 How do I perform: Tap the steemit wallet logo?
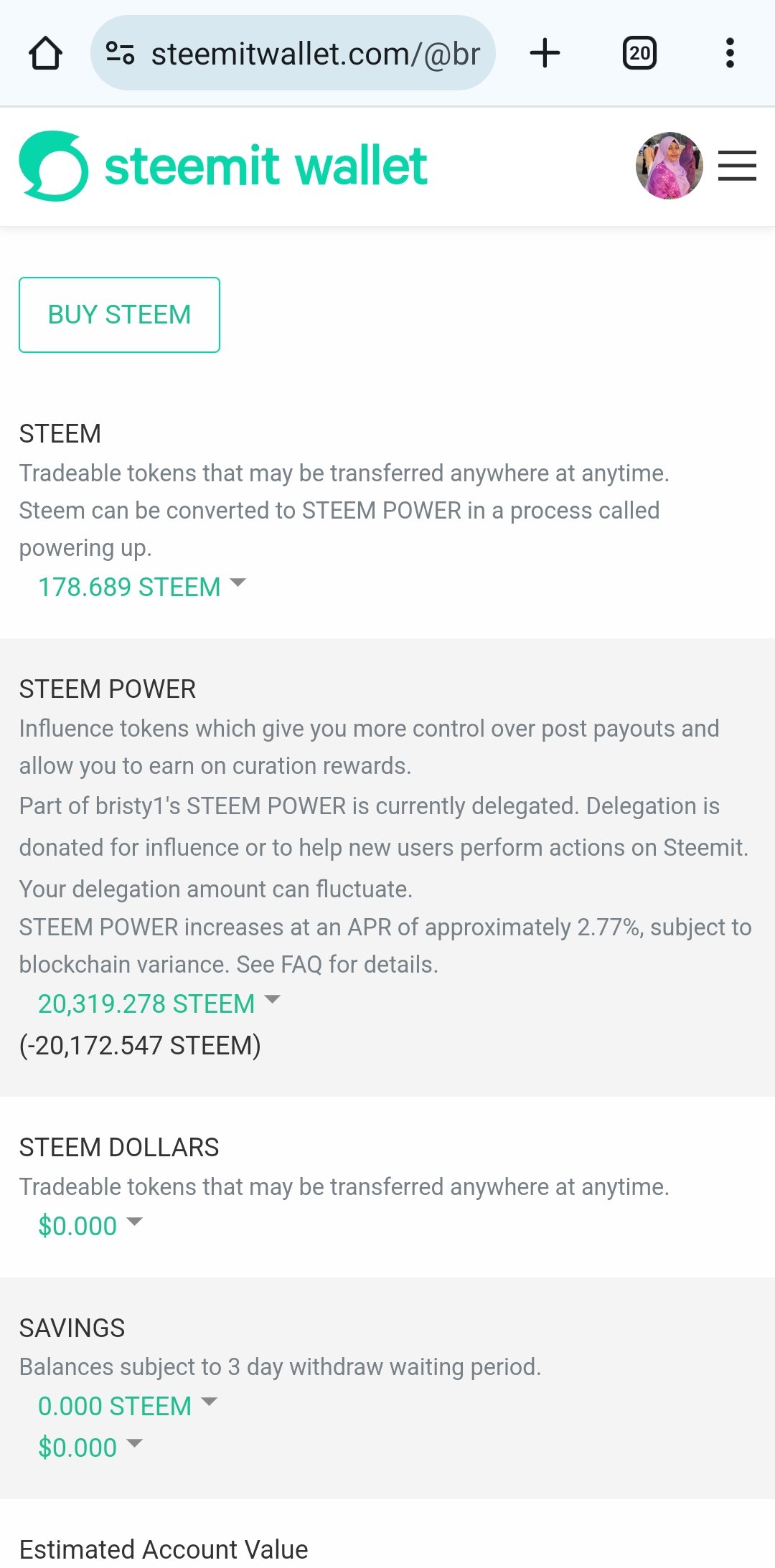tap(223, 166)
